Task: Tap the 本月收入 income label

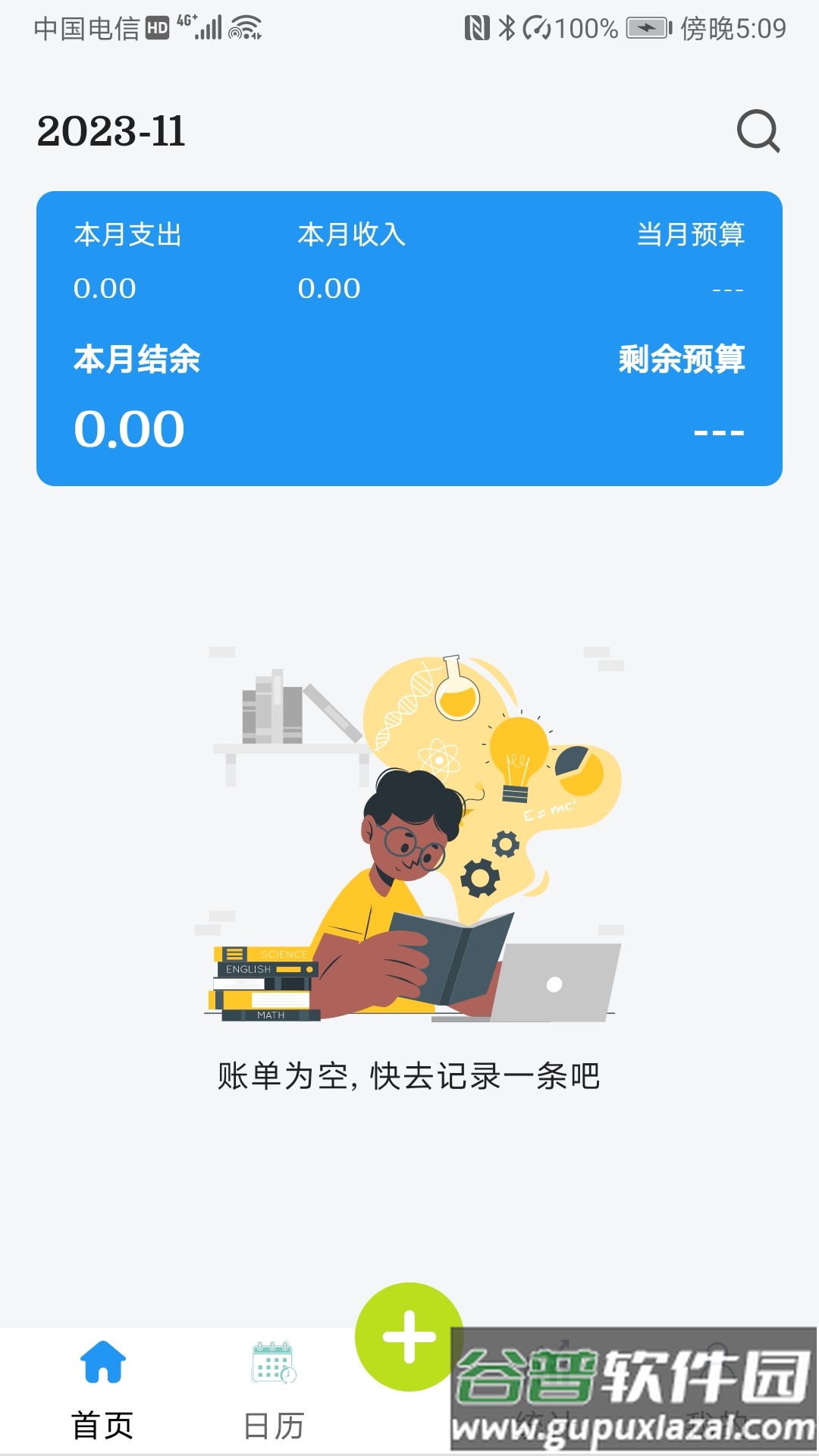Action: pos(353,235)
